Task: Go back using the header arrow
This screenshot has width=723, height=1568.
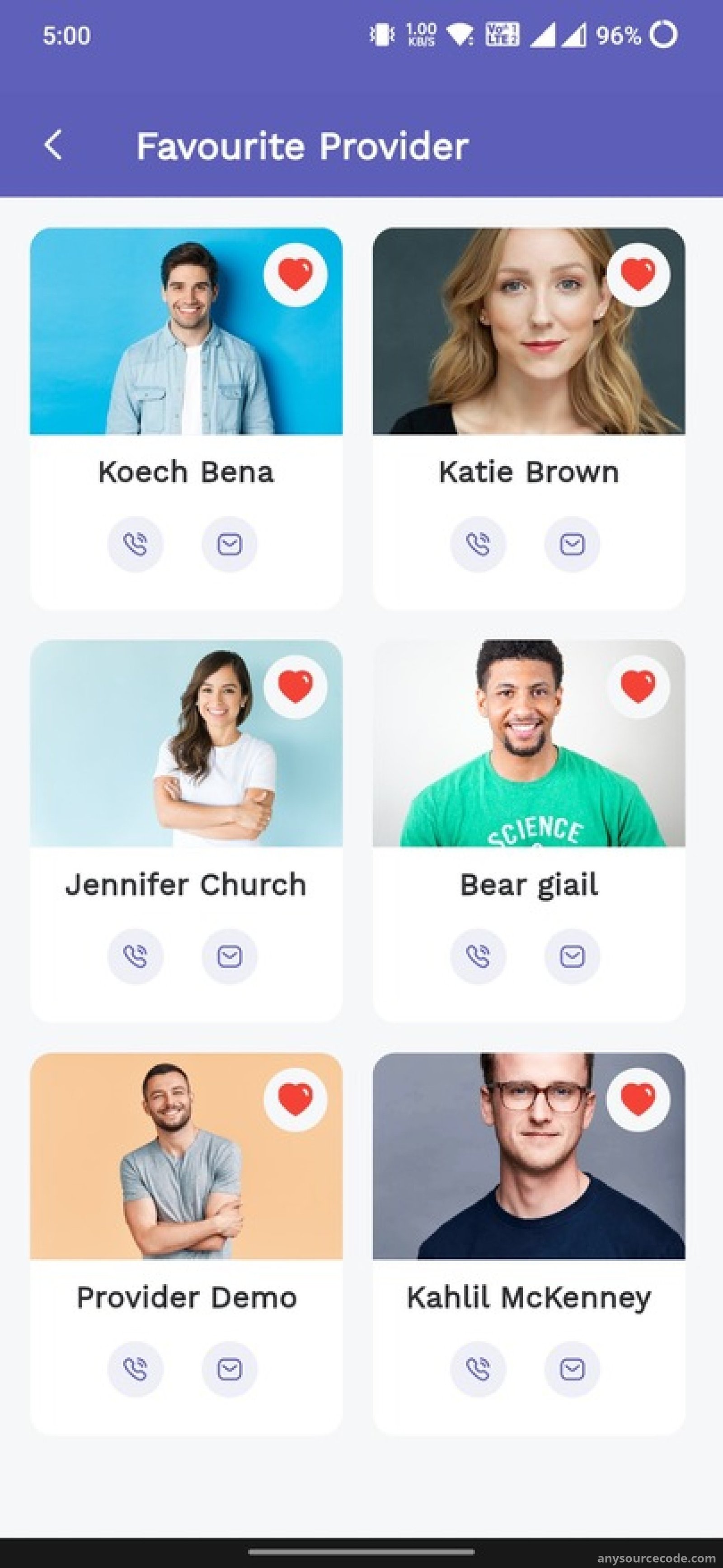Action: click(53, 146)
